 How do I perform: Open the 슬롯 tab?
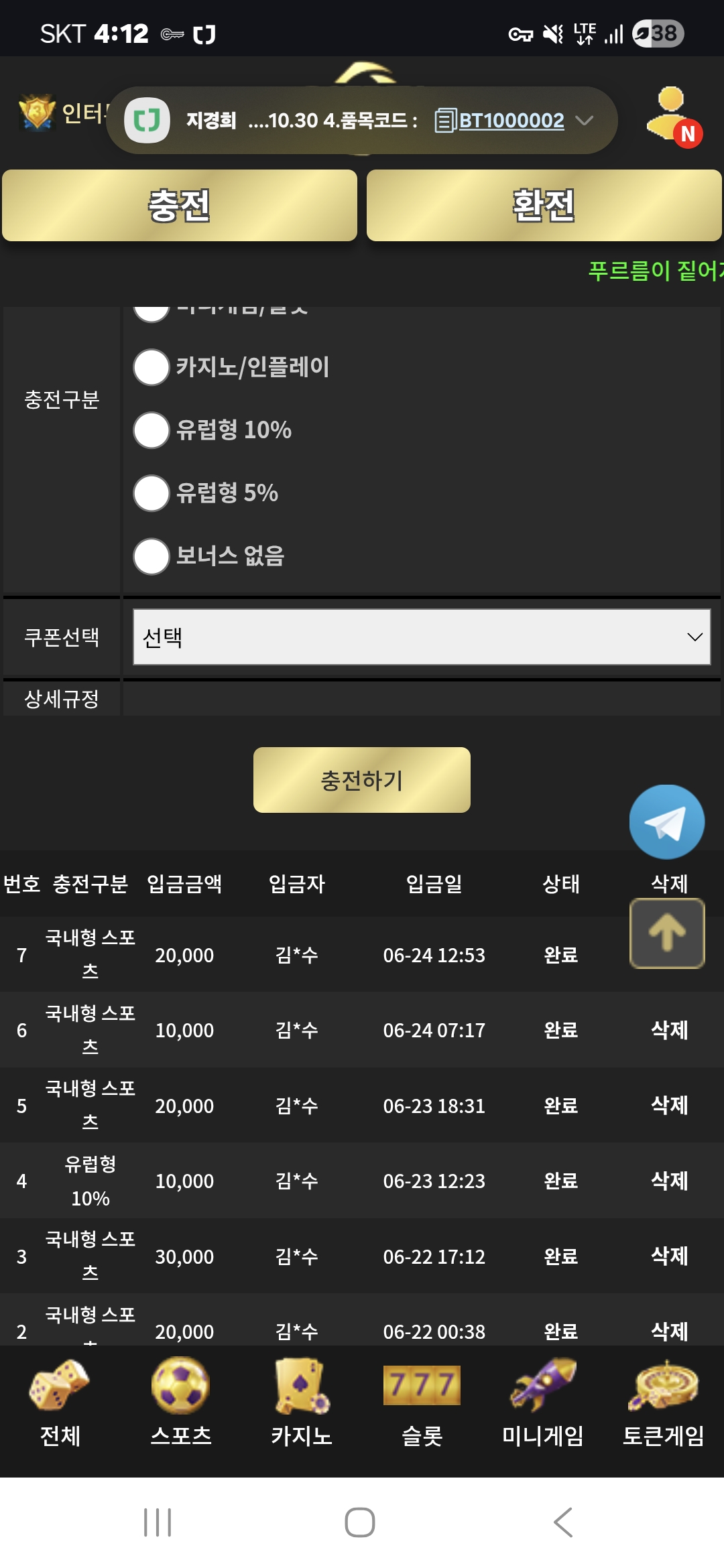(x=422, y=1402)
